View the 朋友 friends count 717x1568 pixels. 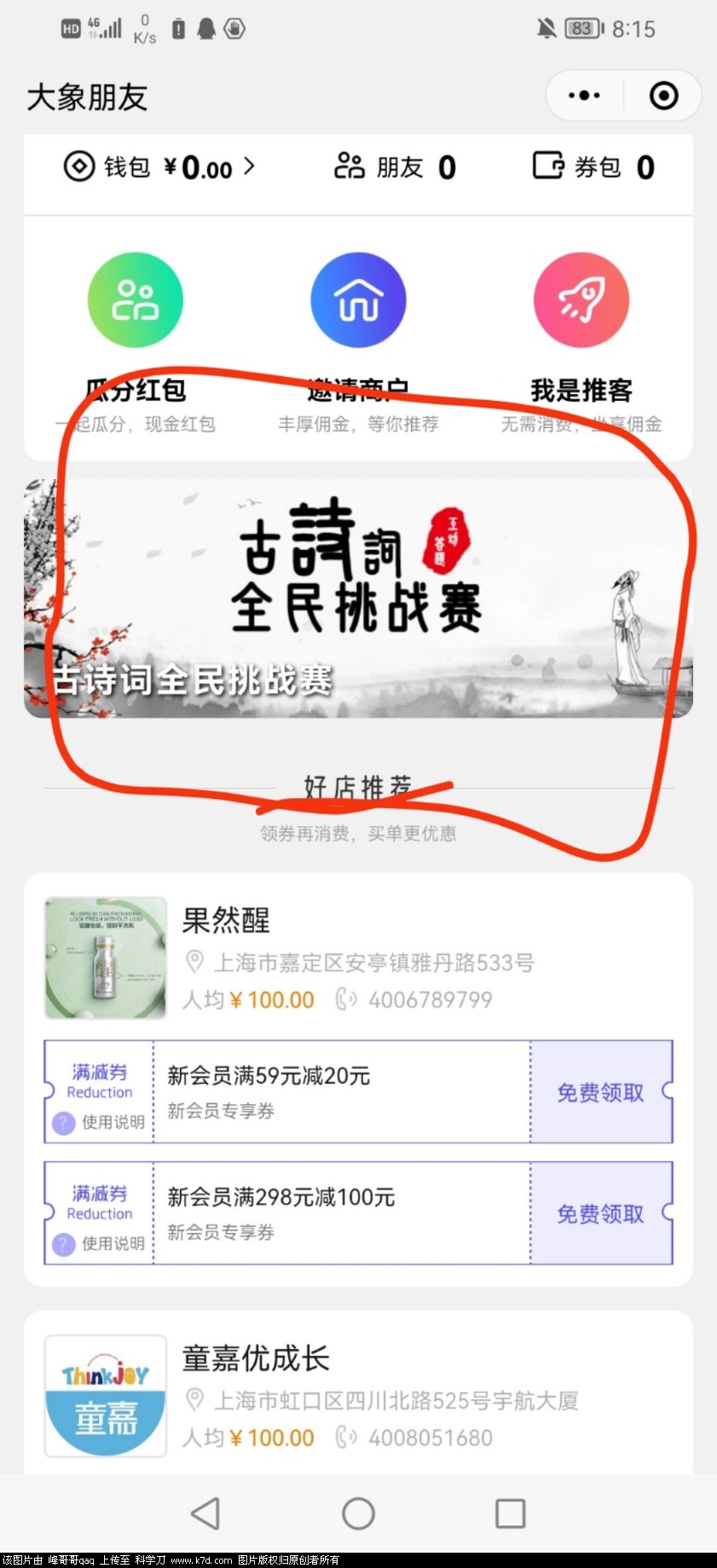tap(395, 167)
